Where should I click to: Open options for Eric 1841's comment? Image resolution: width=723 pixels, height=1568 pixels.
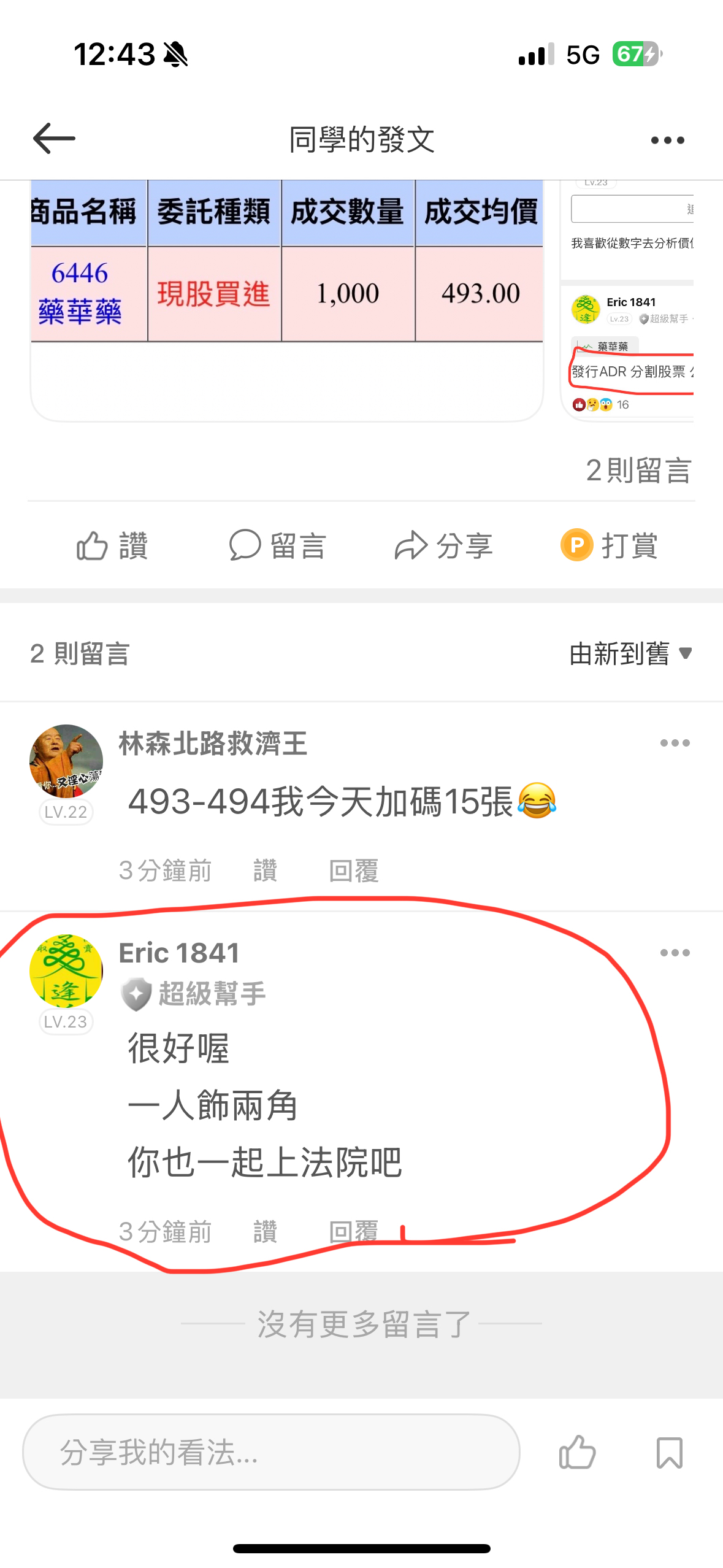point(675,953)
